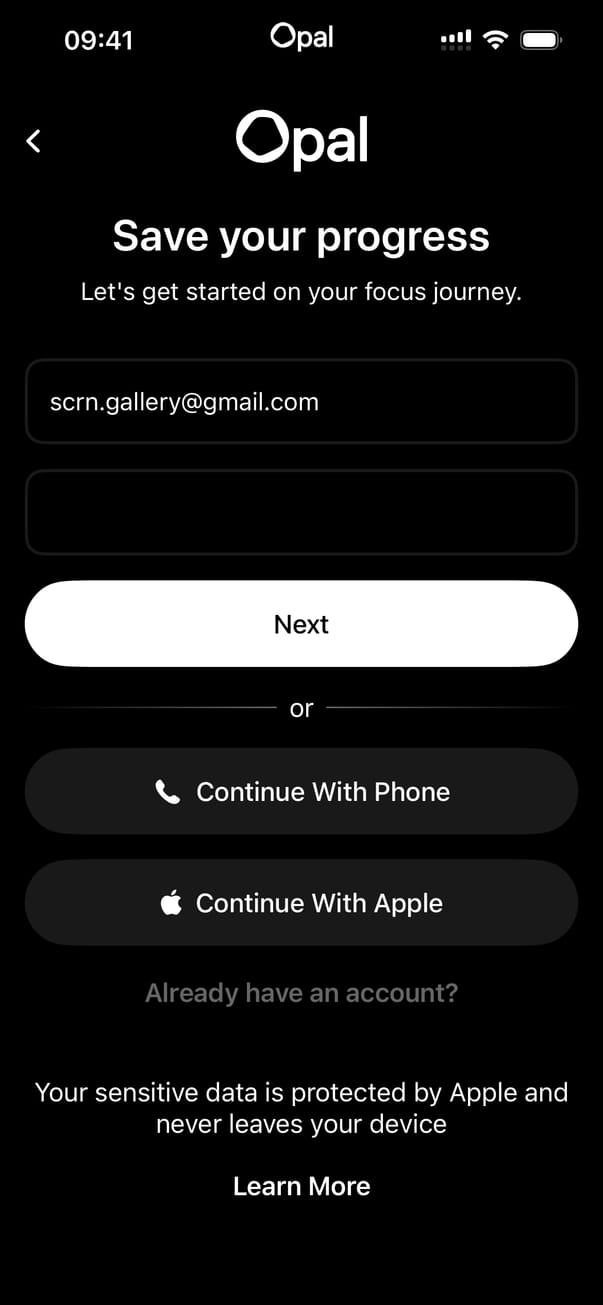This screenshot has width=603, height=1305.
Task: Edit the email field with scrn.gallery@gmail.com
Action: tap(301, 402)
